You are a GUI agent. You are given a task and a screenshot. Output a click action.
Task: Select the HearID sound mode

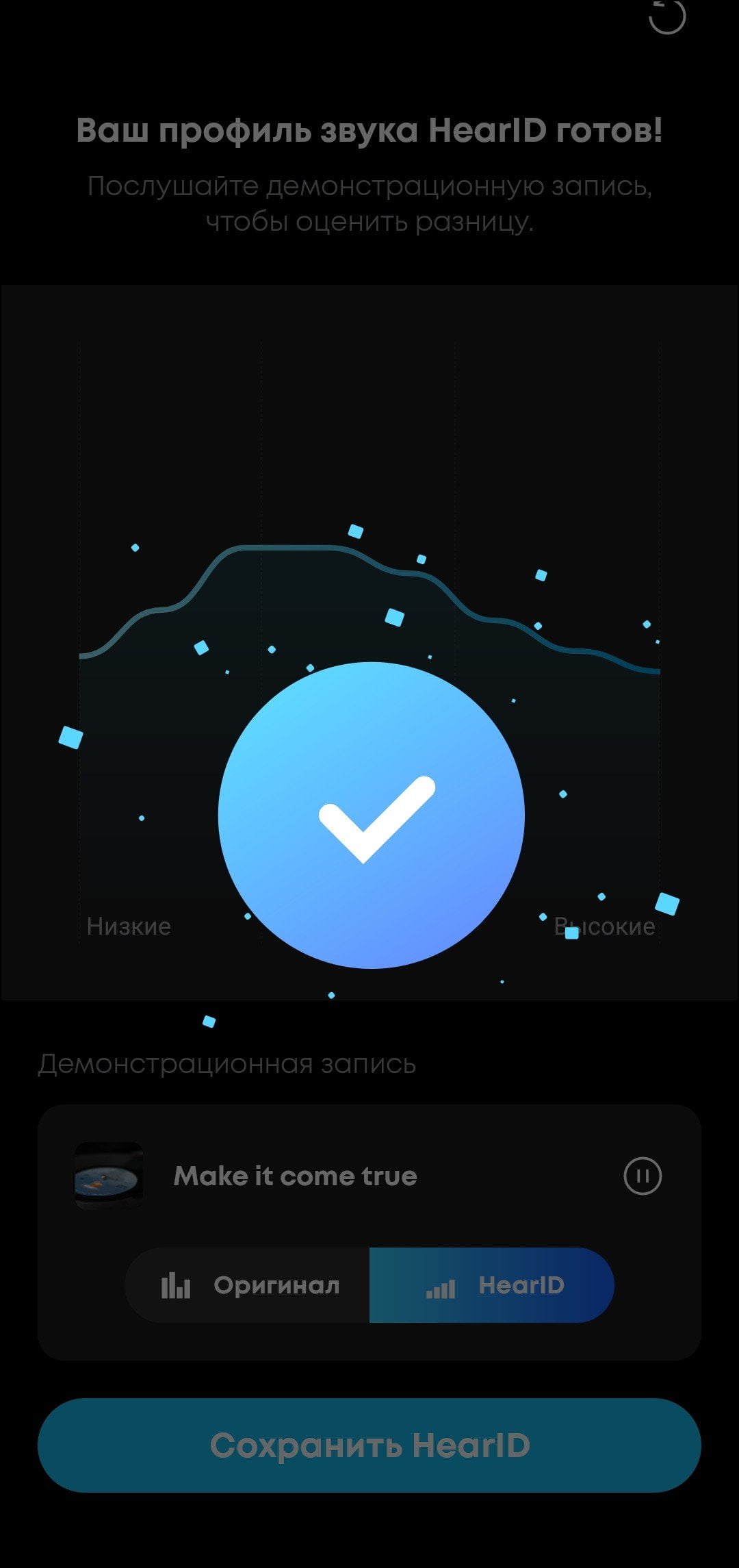(492, 1285)
